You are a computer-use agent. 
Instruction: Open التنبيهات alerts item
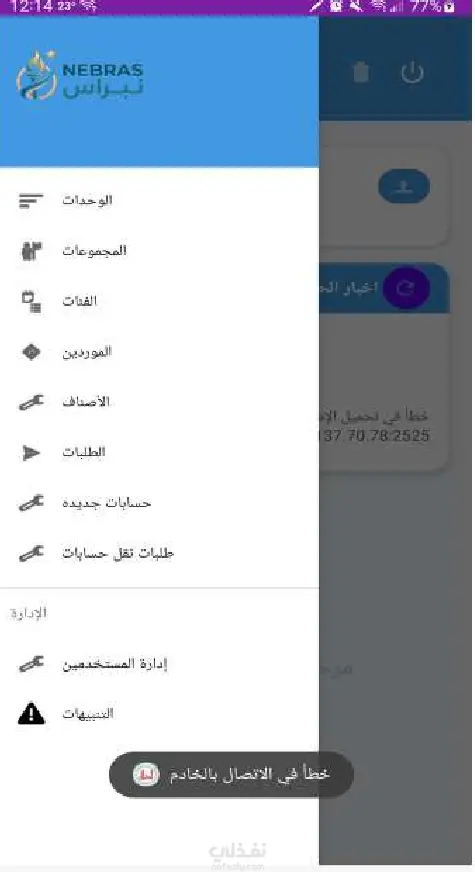tap(160, 714)
